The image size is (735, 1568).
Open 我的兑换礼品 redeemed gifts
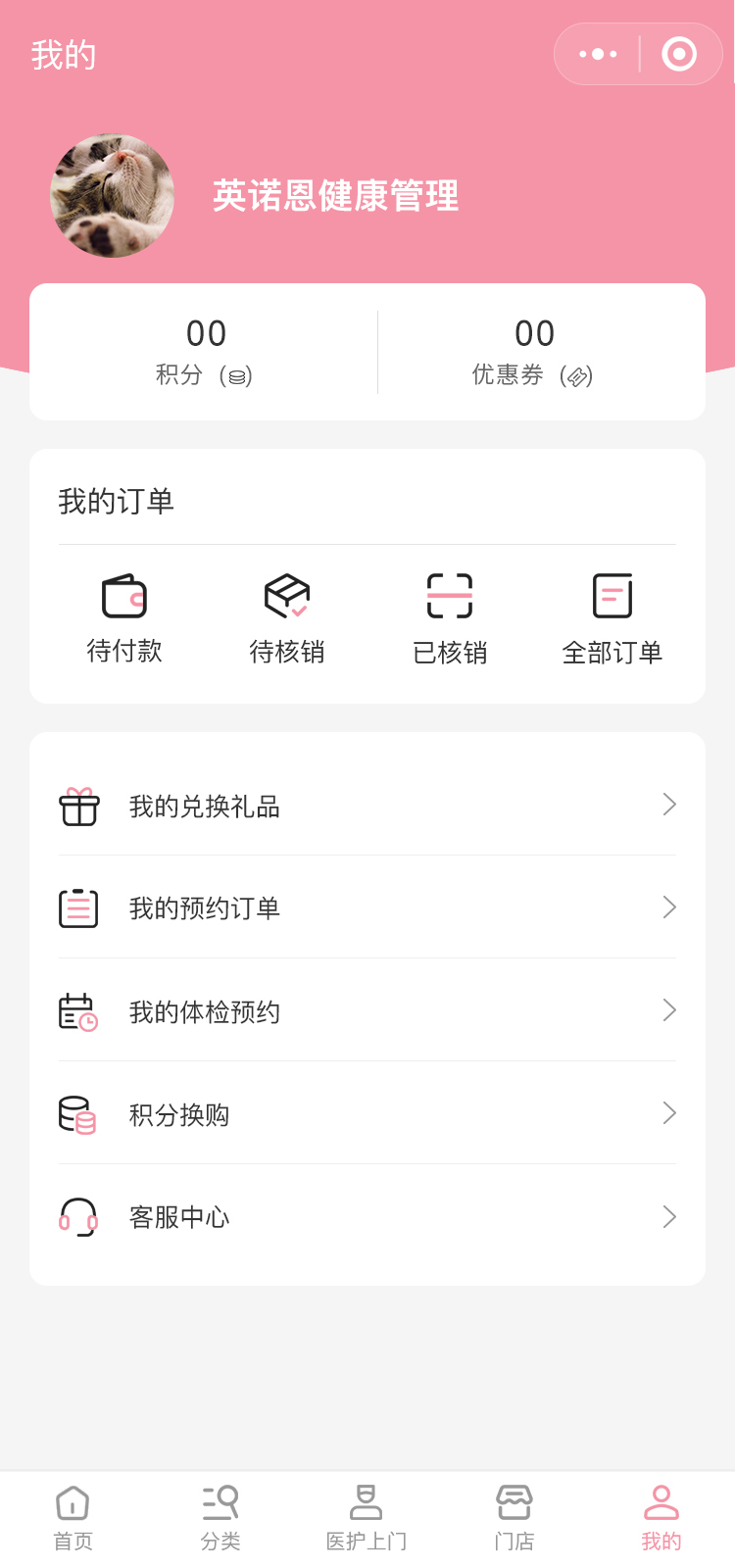coord(367,807)
